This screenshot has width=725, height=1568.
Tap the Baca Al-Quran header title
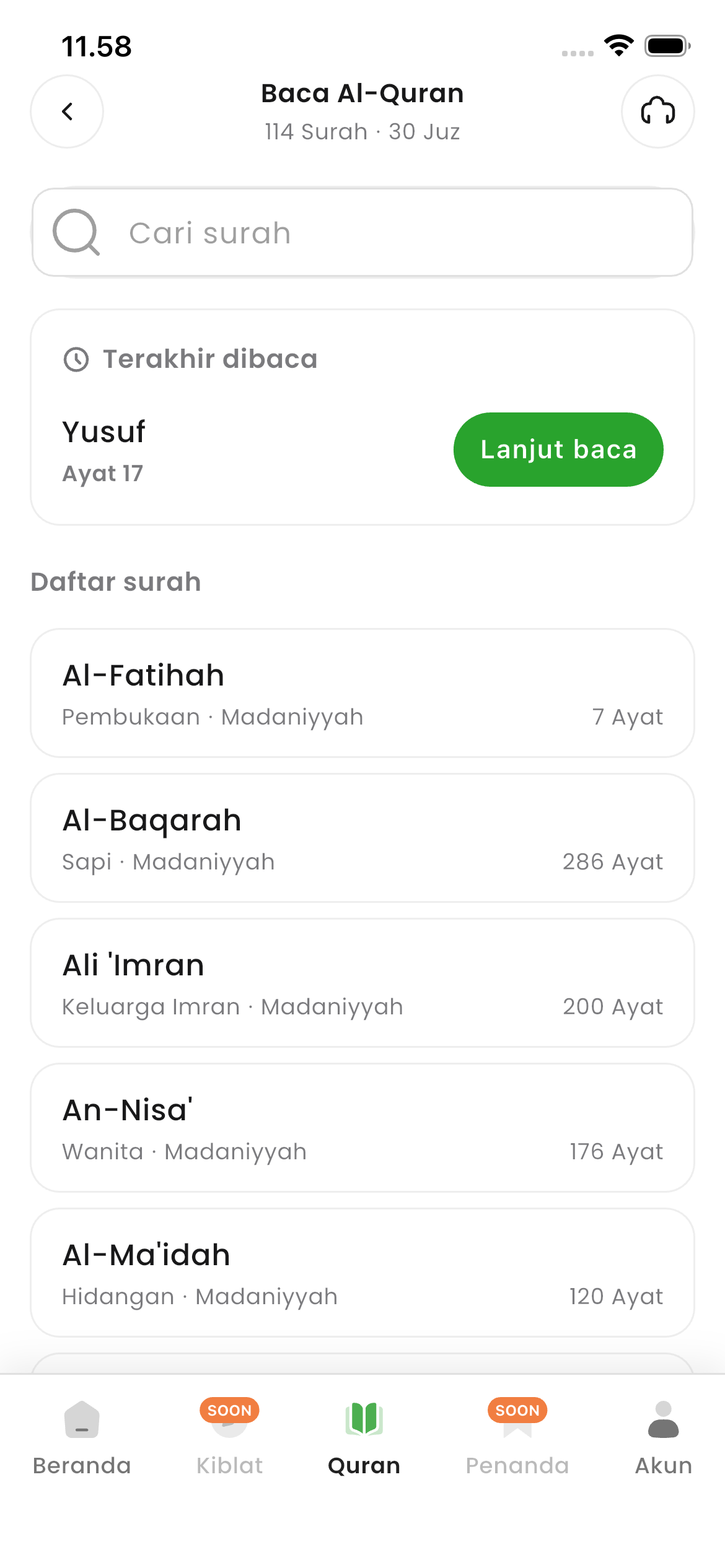pyautogui.click(x=362, y=93)
